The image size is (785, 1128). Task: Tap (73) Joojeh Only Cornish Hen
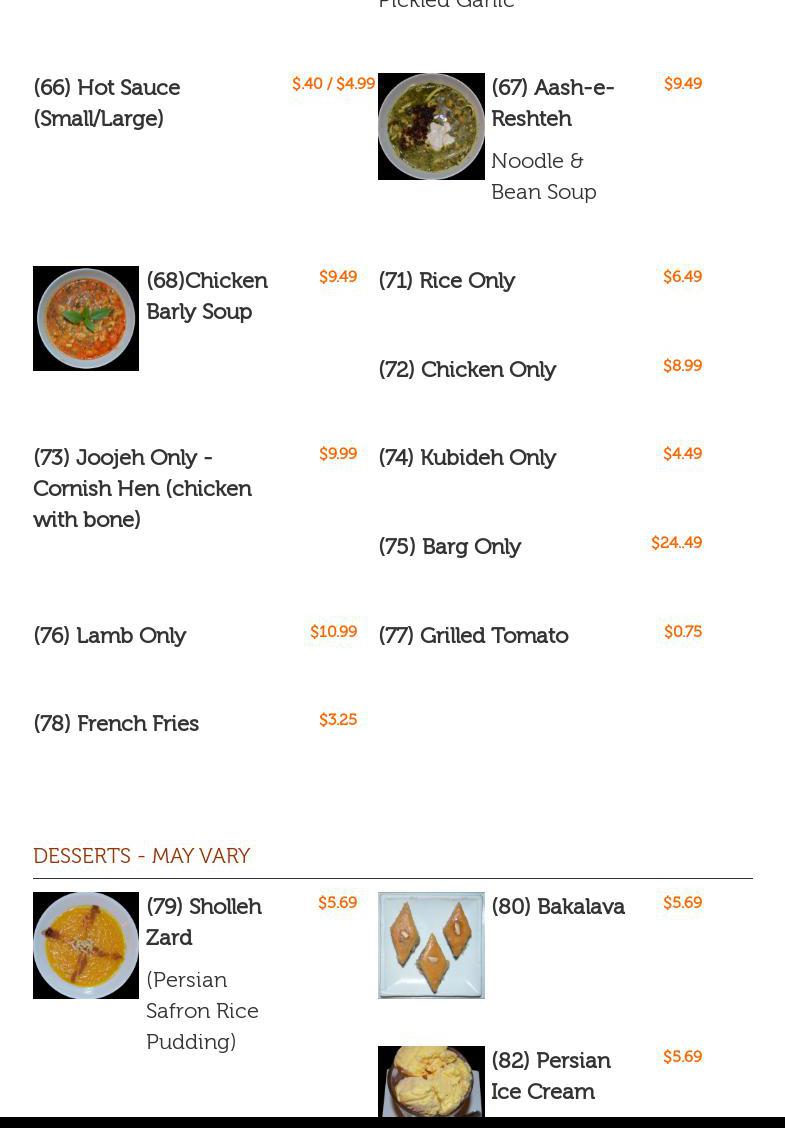click(142, 488)
